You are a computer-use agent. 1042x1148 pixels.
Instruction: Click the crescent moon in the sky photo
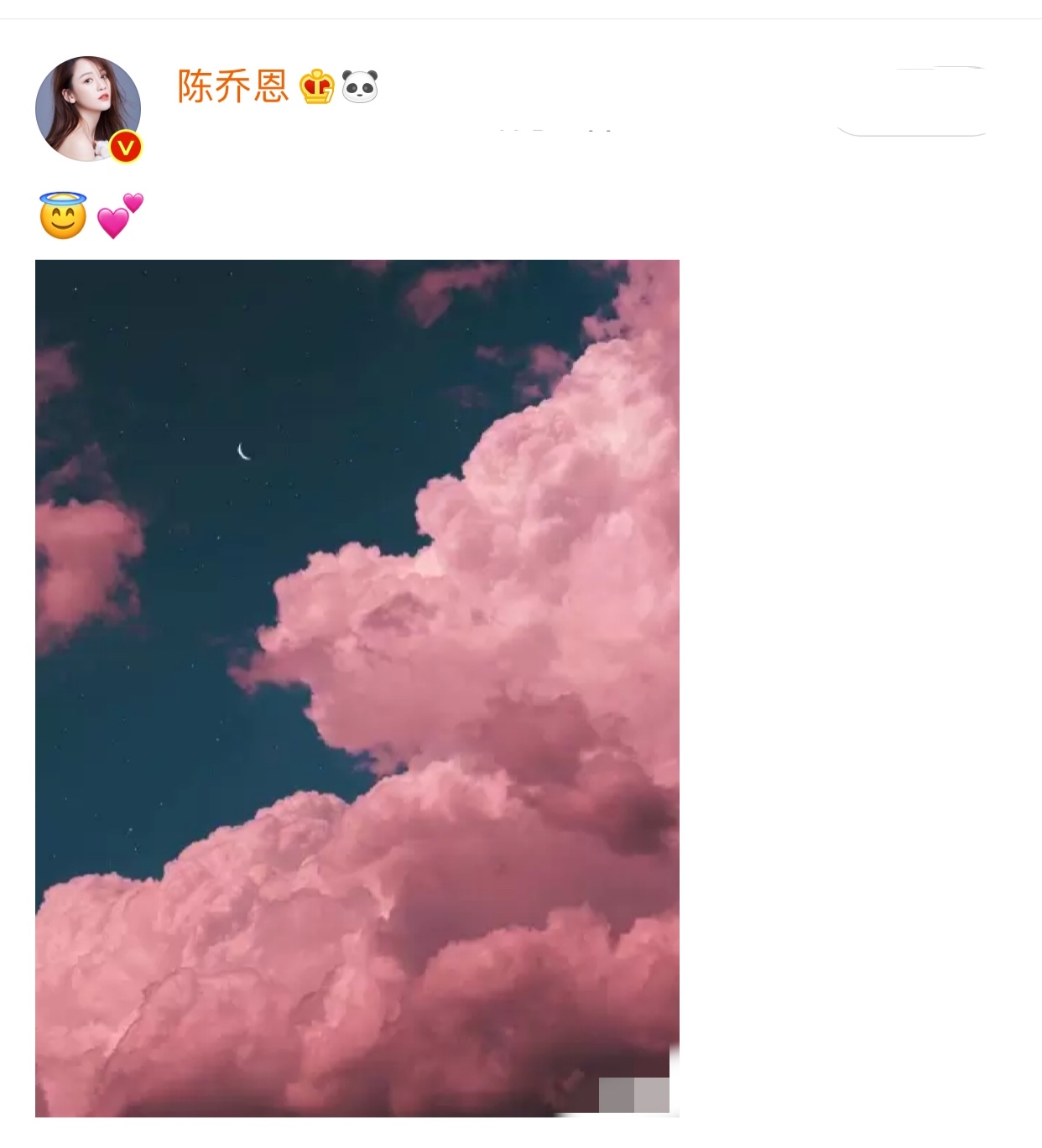[x=242, y=453]
